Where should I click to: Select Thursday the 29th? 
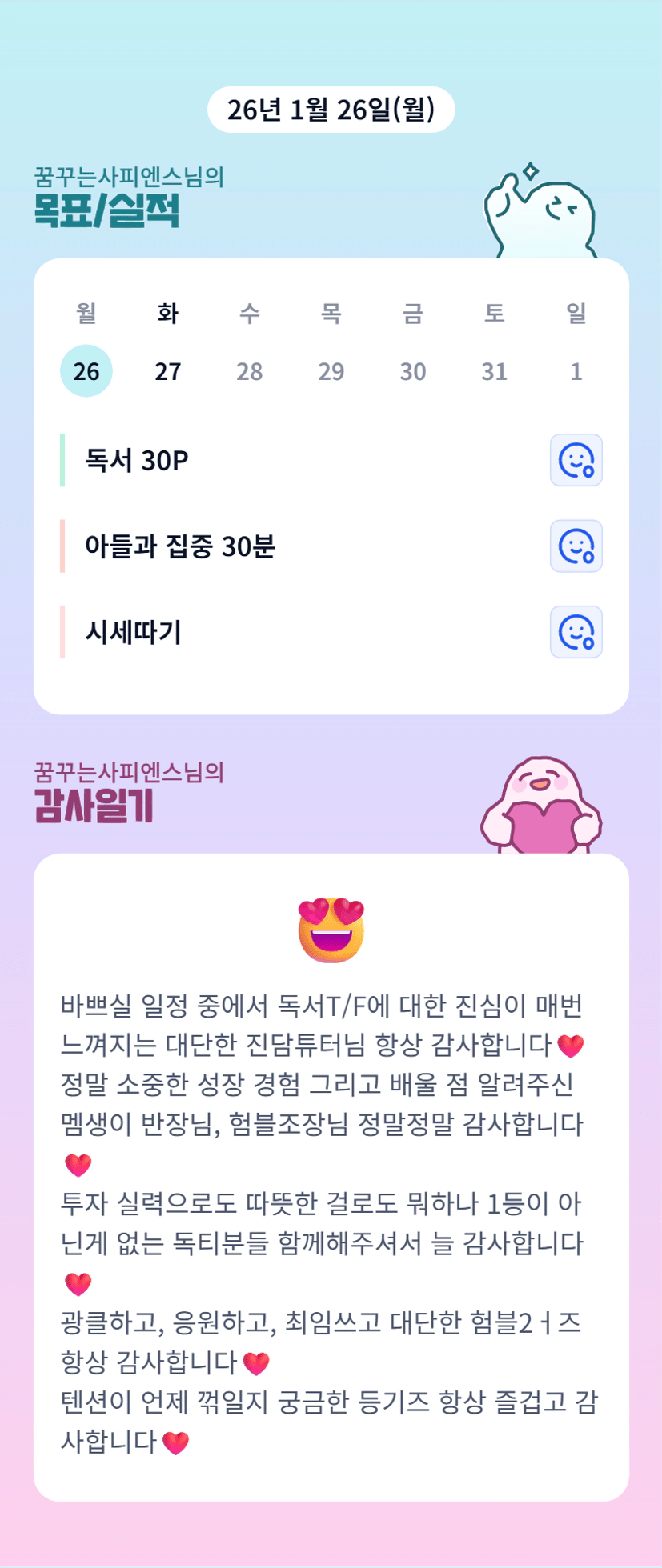[x=331, y=371]
